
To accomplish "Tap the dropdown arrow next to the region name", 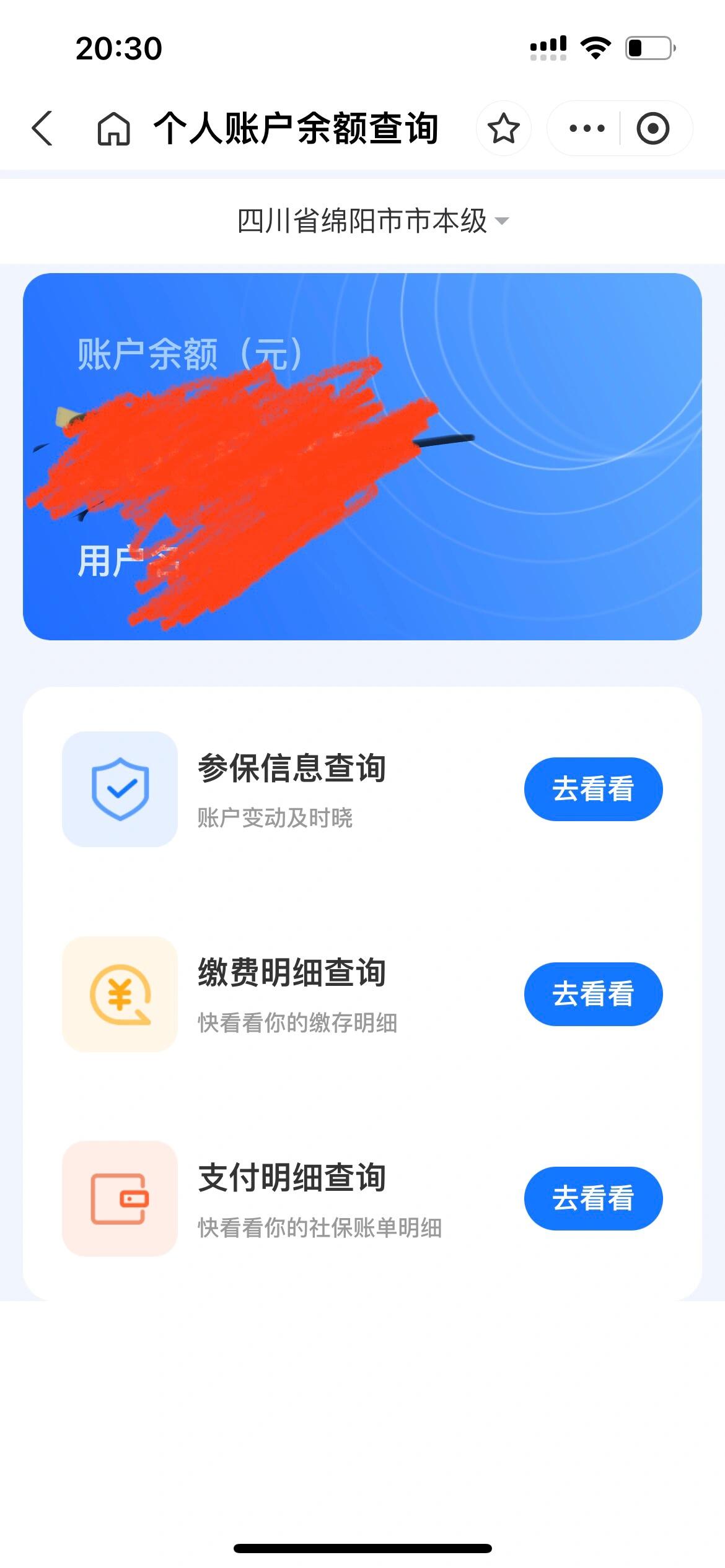I will pos(503,221).
